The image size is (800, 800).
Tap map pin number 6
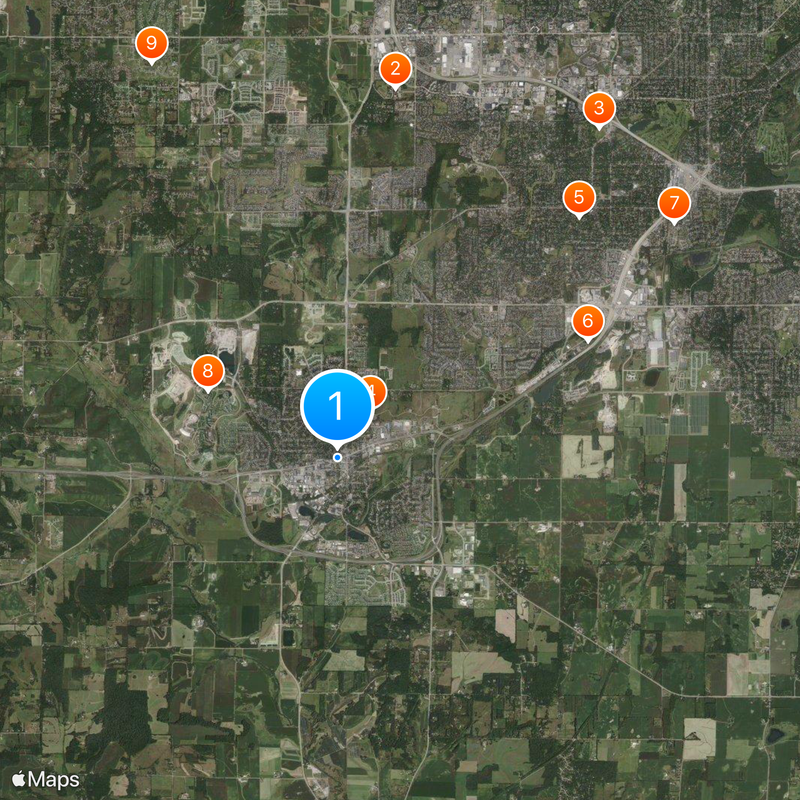click(x=587, y=321)
